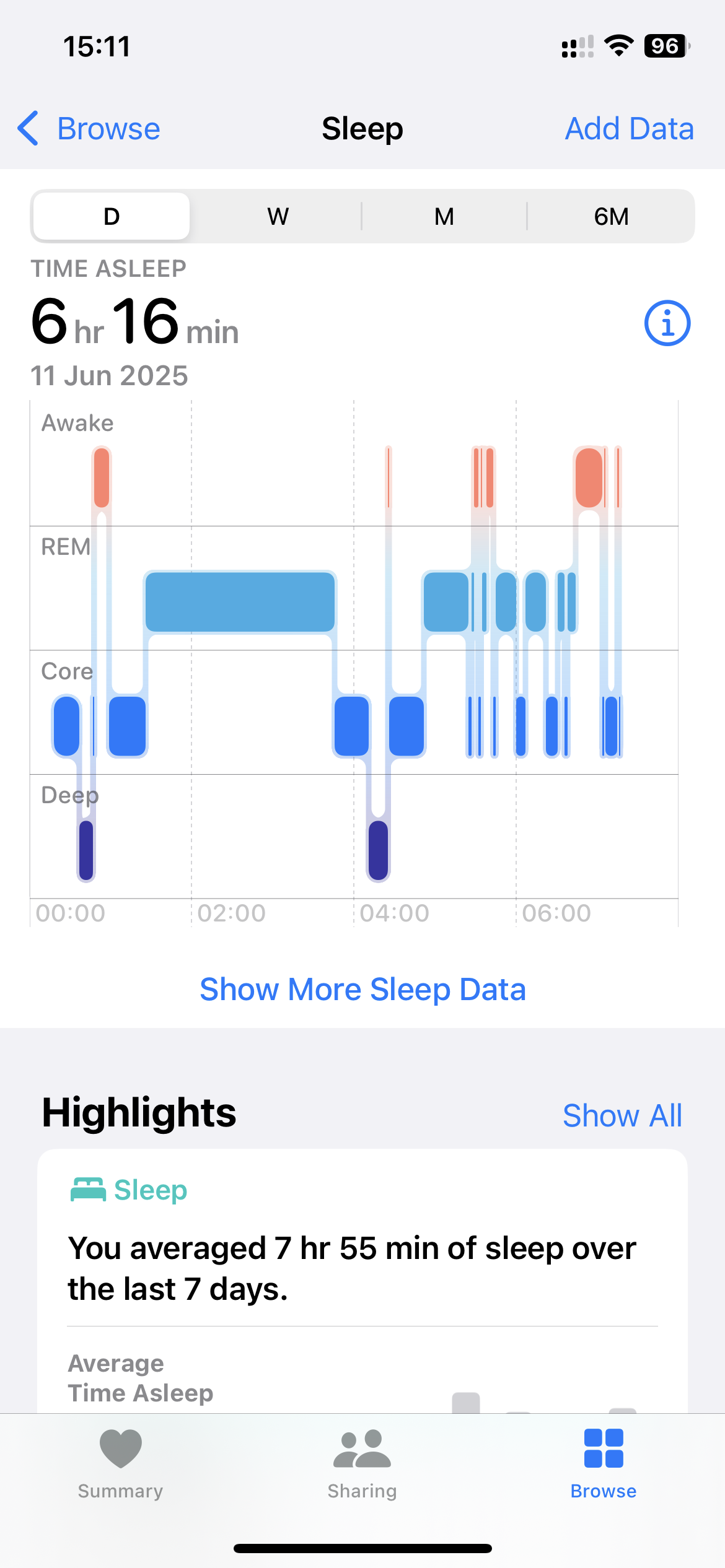Go back to Browse
The height and width of the screenshot is (1568, 725).
pos(89,129)
